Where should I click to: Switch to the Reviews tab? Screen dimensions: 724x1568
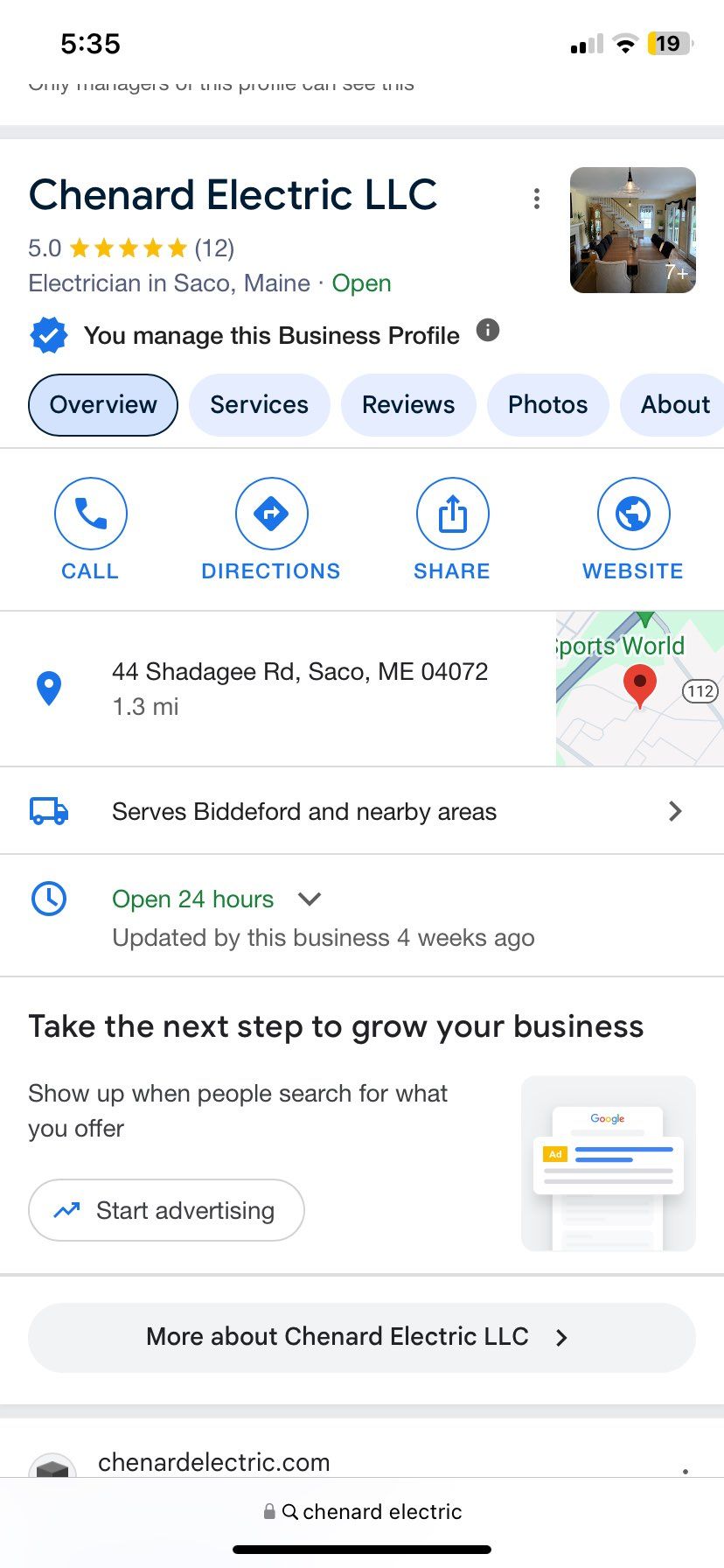pos(408,404)
